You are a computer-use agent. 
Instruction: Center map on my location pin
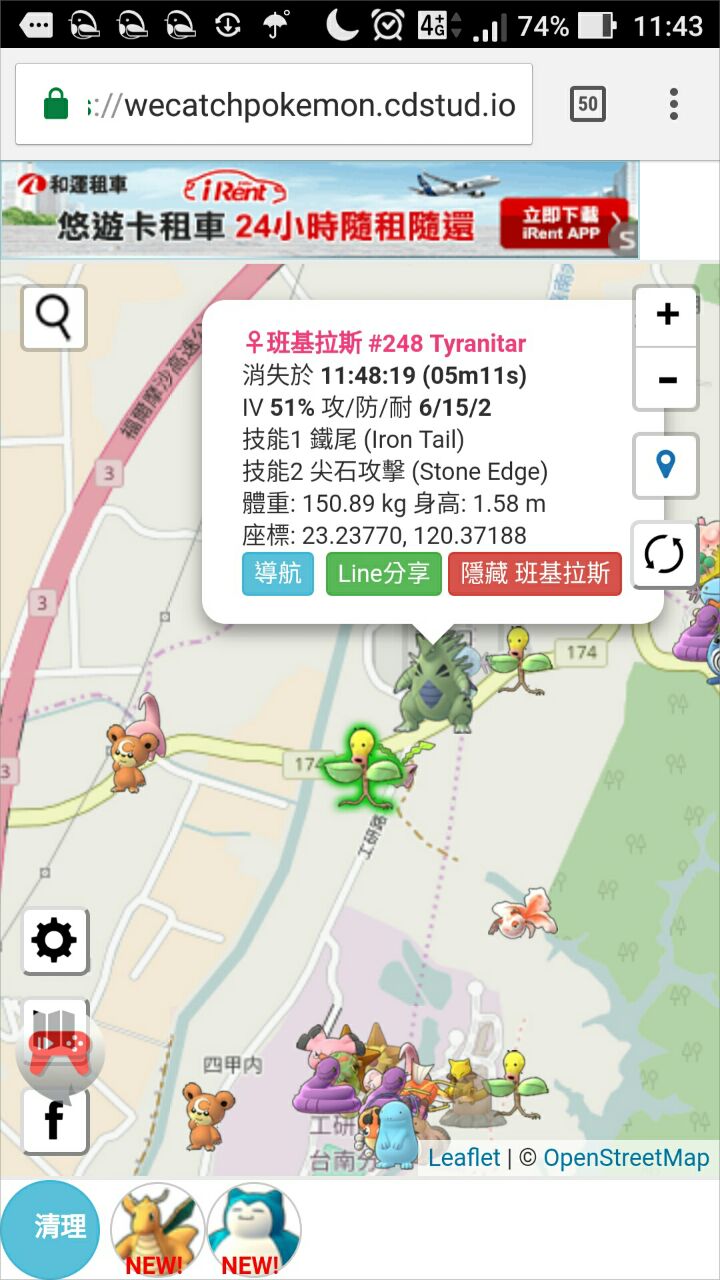pos(666,465)
